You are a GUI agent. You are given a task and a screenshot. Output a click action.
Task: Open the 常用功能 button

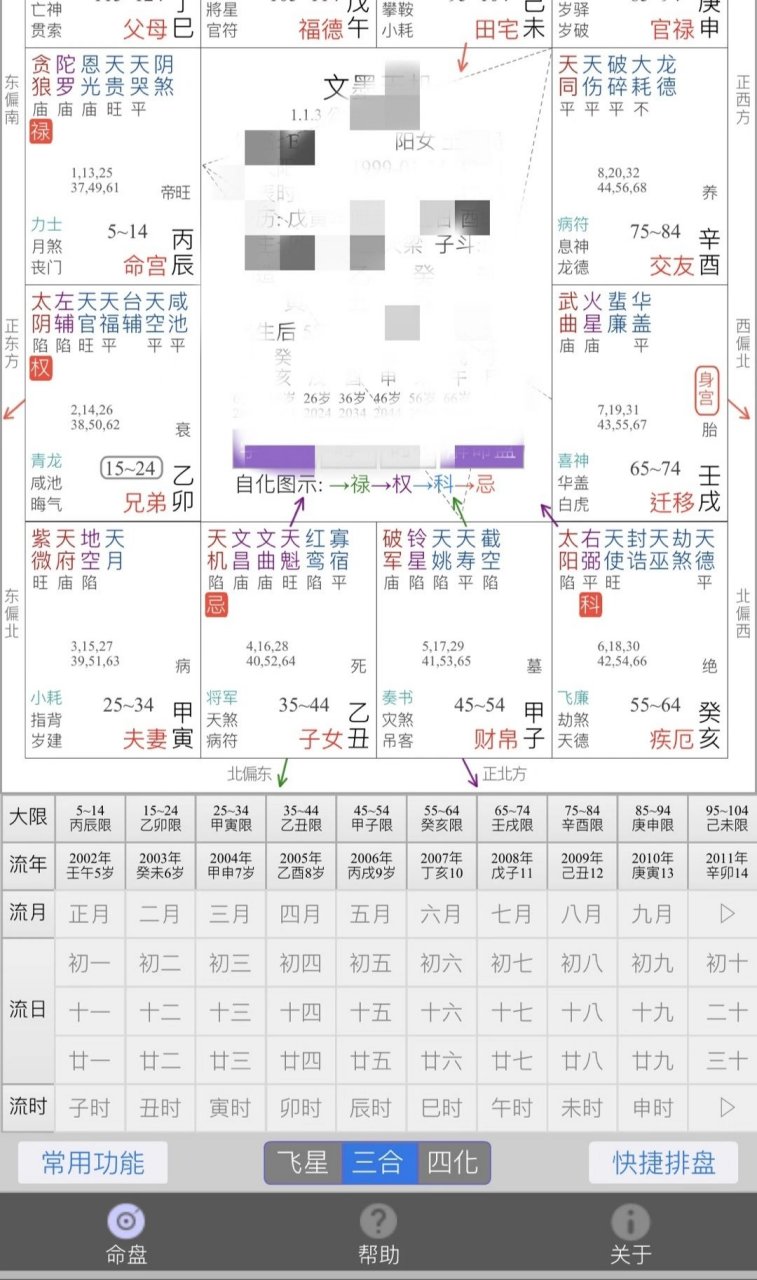click(92, 1163)
